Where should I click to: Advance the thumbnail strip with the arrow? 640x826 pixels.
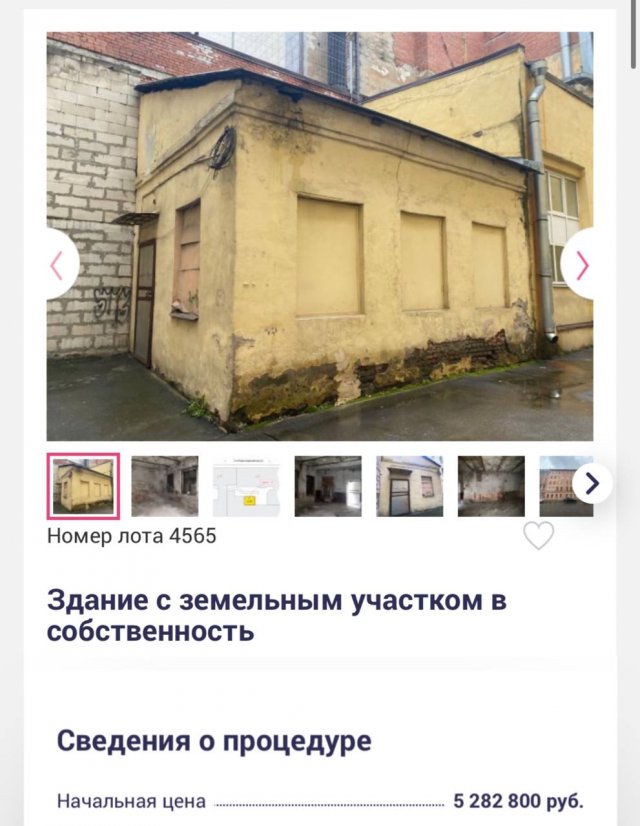tap(592, 484)
